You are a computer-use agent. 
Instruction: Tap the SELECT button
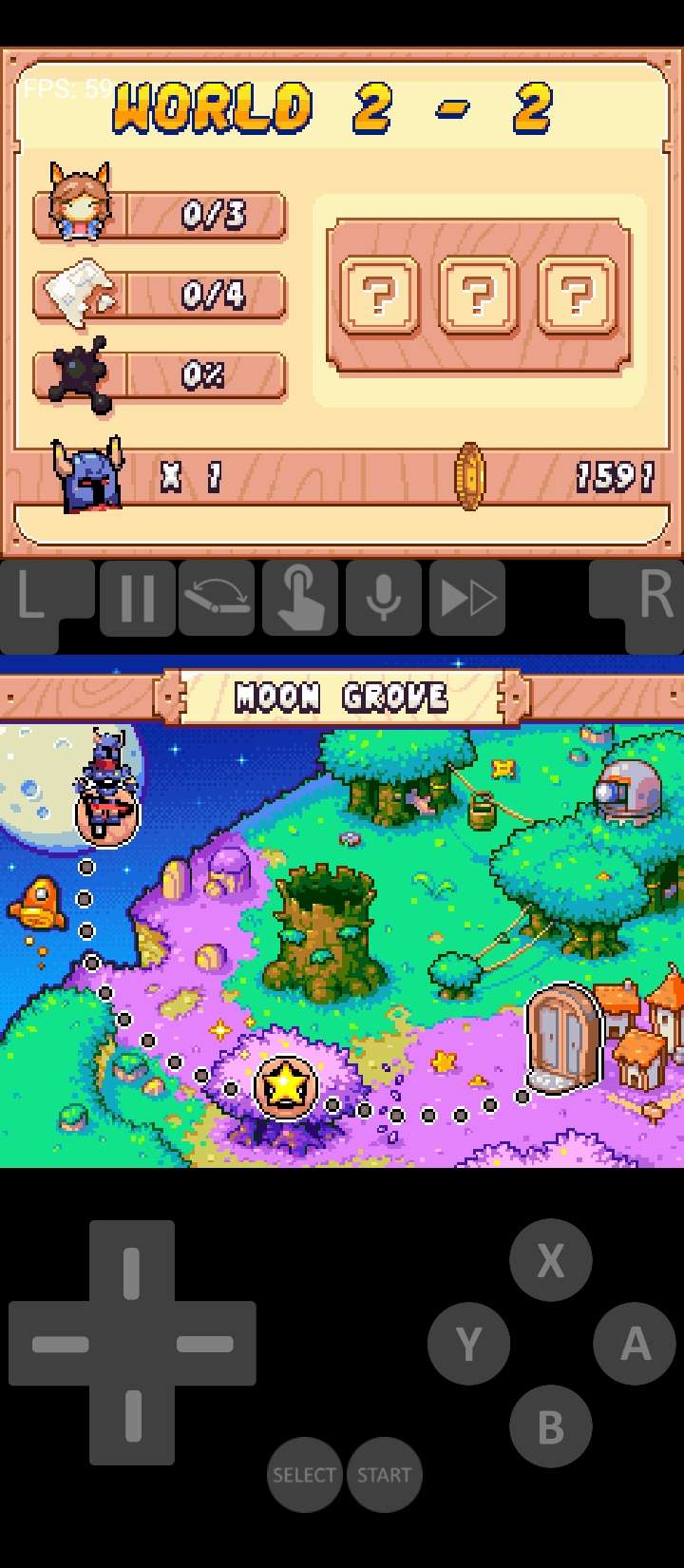pyautogui.click(x=304, y=1475)
